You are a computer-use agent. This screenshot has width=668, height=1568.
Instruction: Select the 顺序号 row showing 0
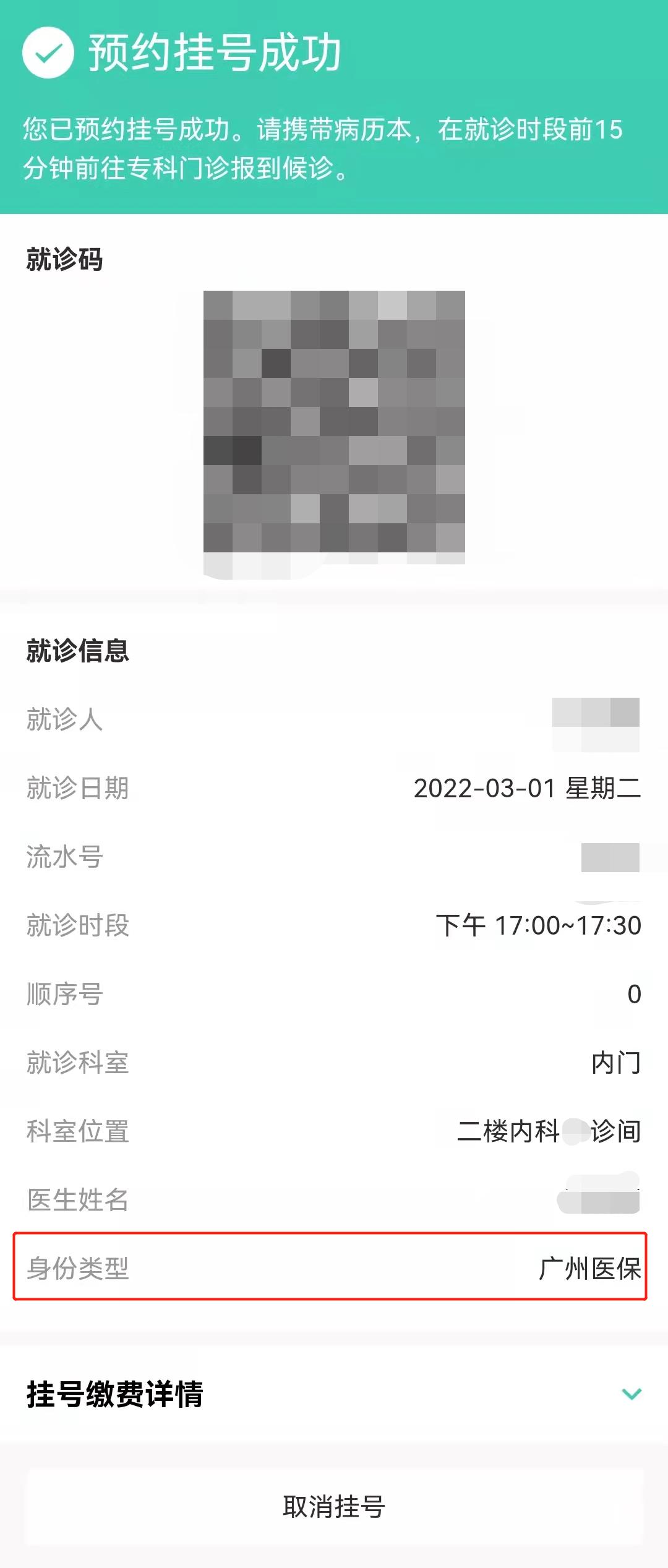pos(334,993)
